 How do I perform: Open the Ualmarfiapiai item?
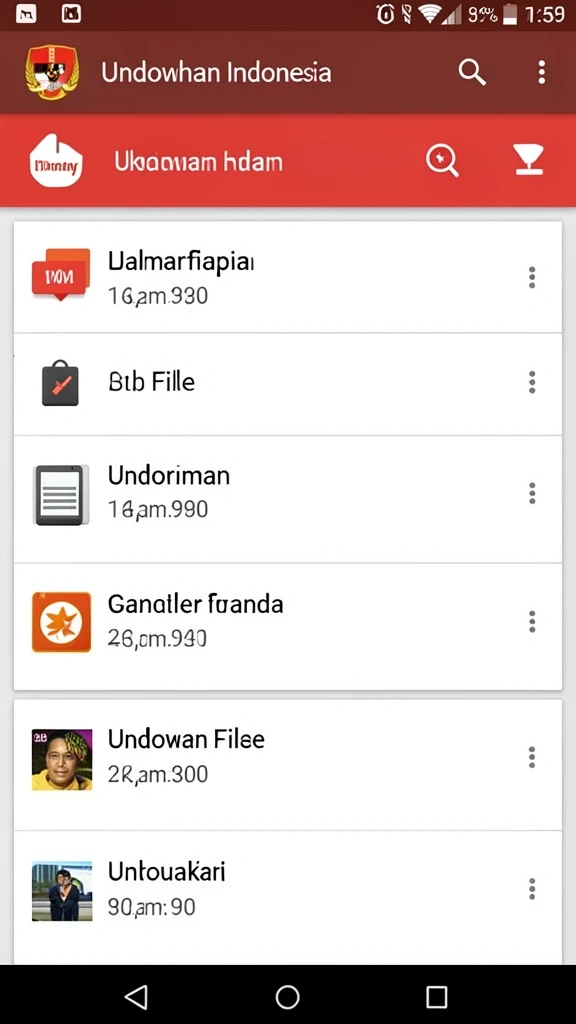pyautogui.click(x=287, y=277)
